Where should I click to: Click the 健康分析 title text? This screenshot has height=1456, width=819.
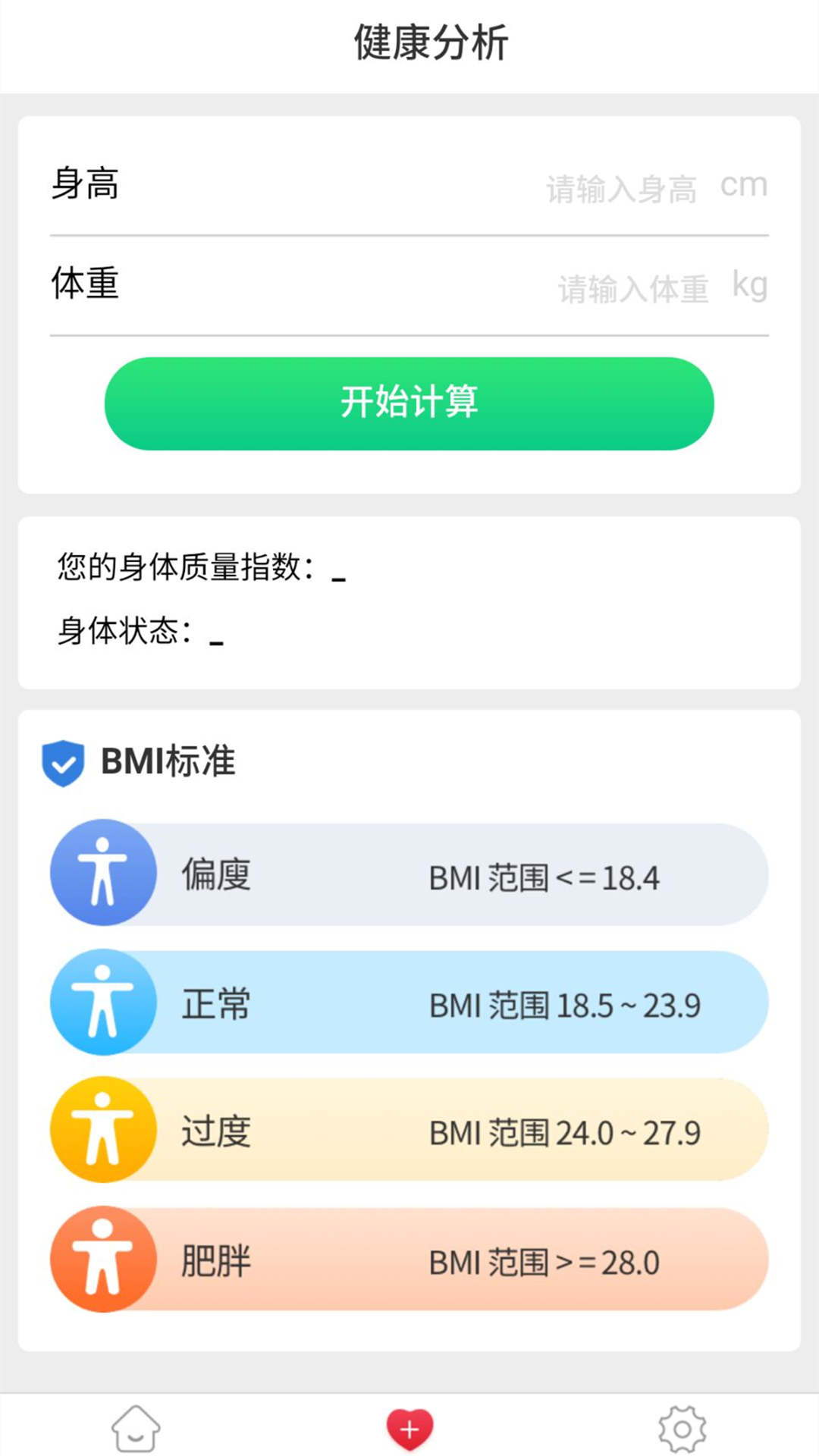(430, 42)
